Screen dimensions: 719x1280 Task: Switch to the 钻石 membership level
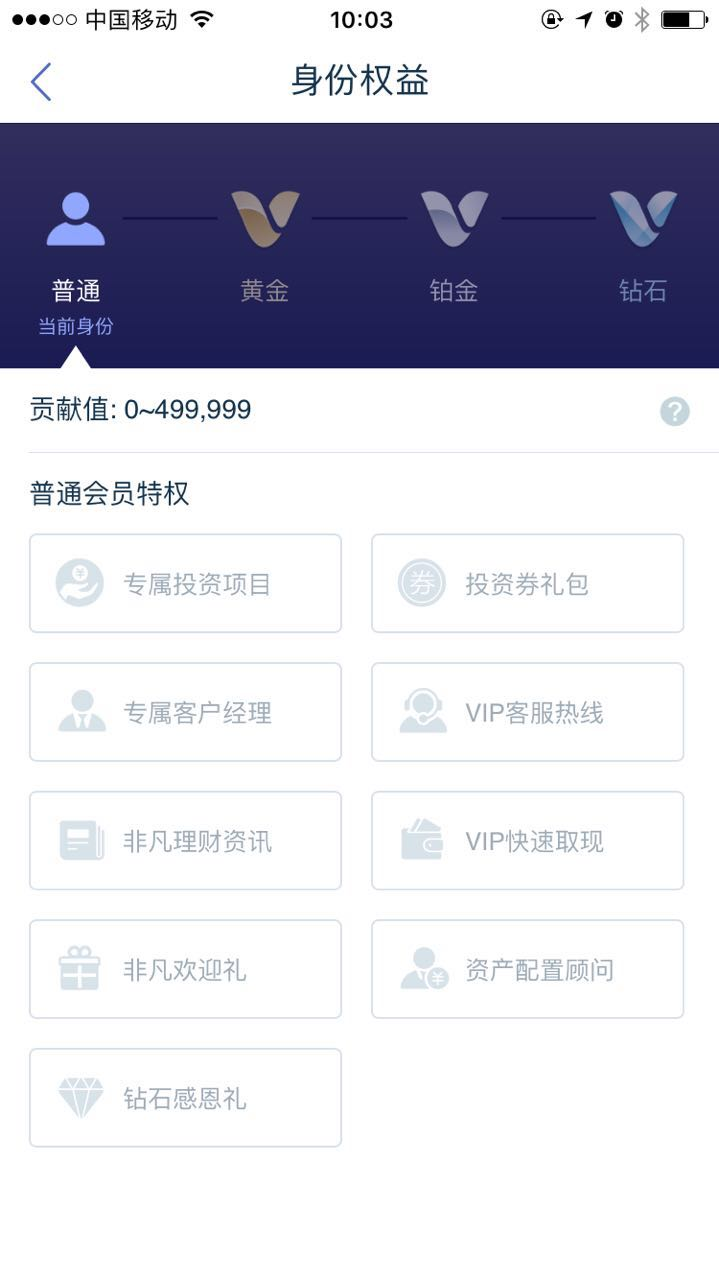tap(643, 245)
